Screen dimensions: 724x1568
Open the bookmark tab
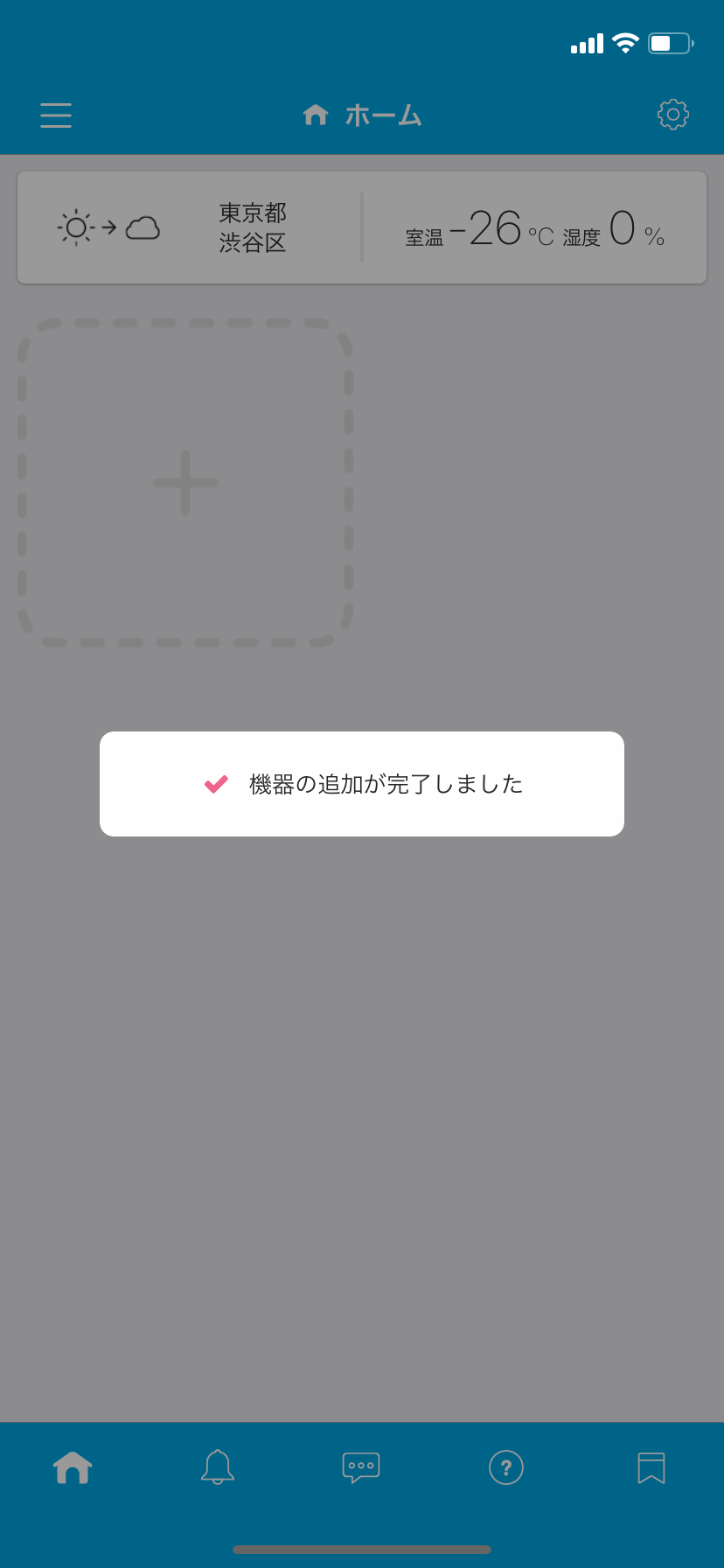651,1467
